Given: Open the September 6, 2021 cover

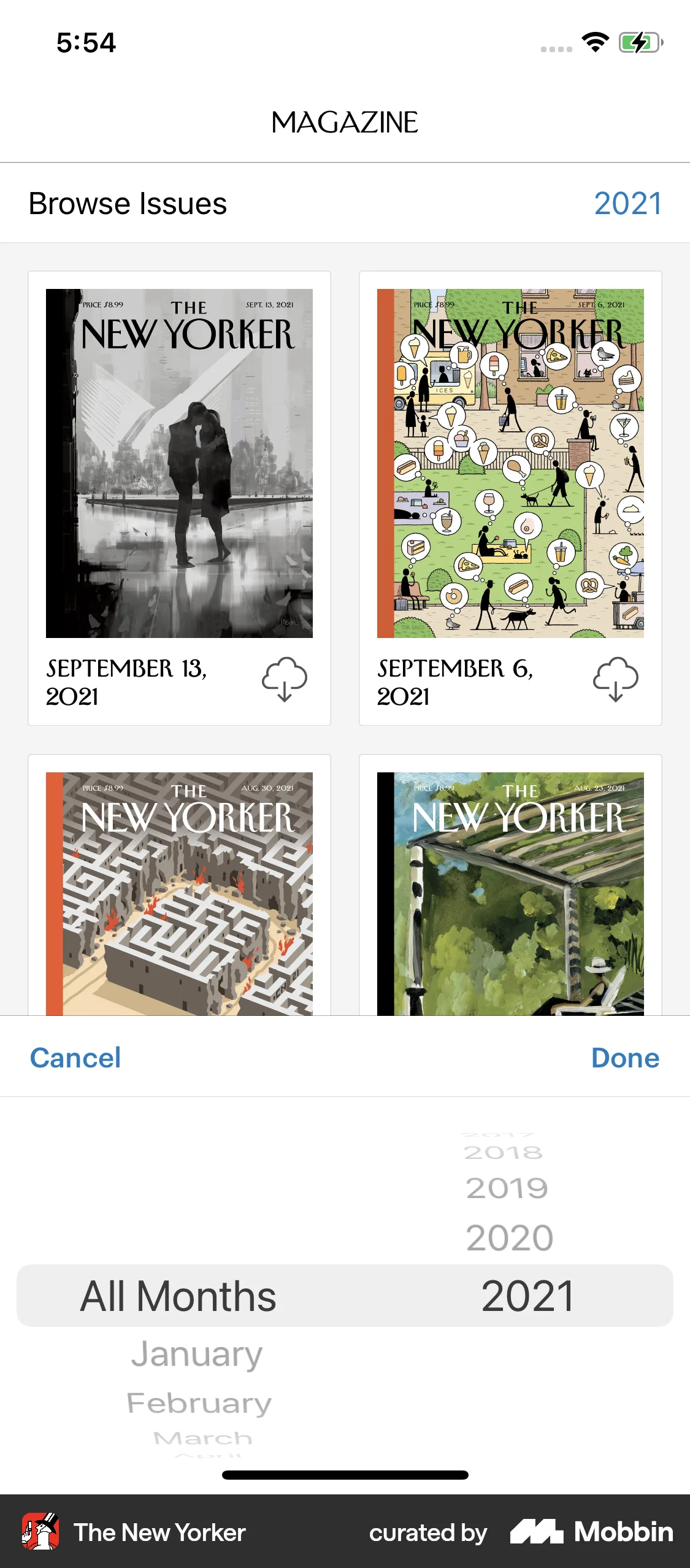Looking at the screenshot, I should click(x=511, y=464).
